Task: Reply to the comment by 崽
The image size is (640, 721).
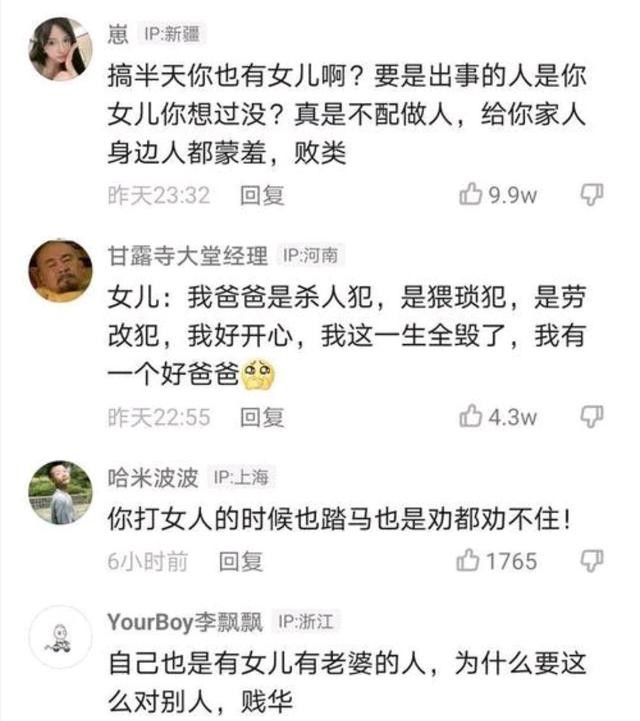Action: (262, 195)
